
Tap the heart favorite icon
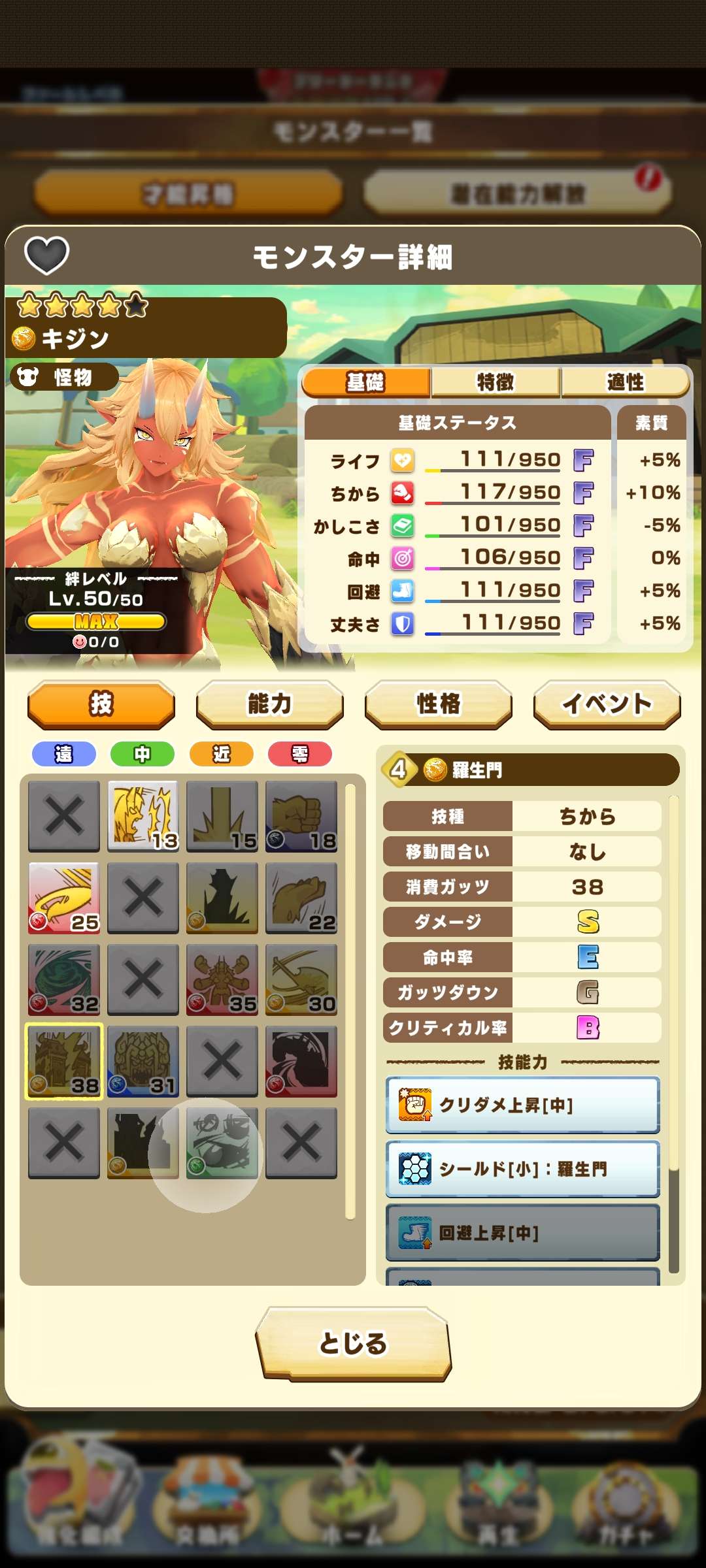(46, 255)
